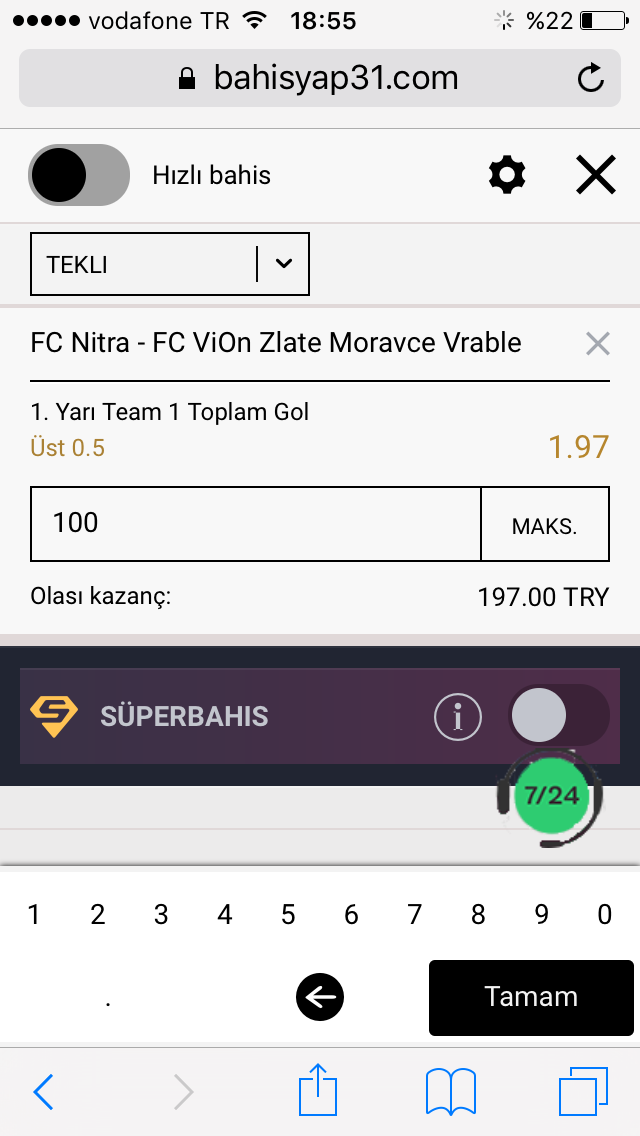Confirm the amount with Tamam

coord(531,998)
